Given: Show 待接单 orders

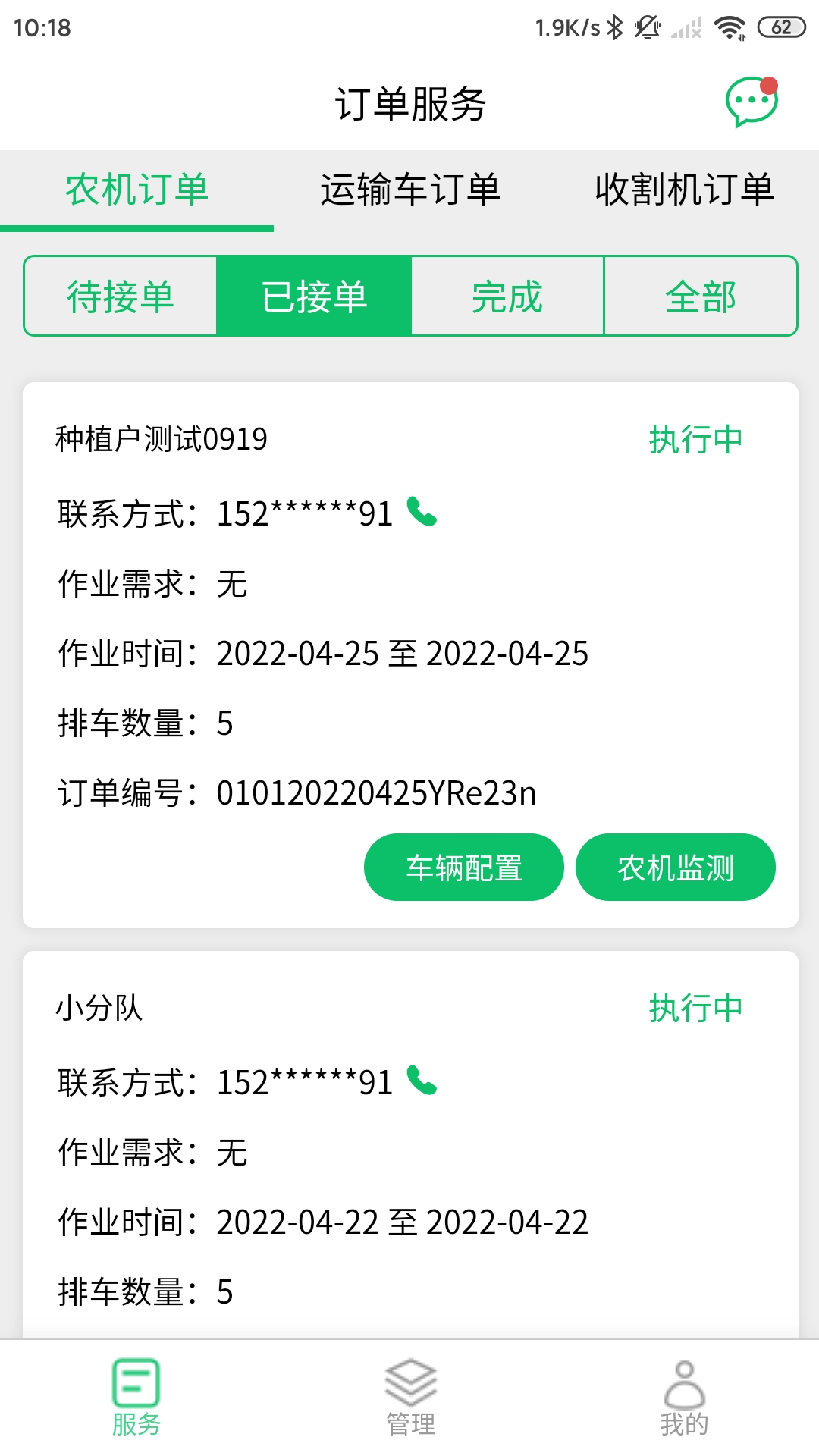Looking at the screenshot, I should click(x=121, y=297).
